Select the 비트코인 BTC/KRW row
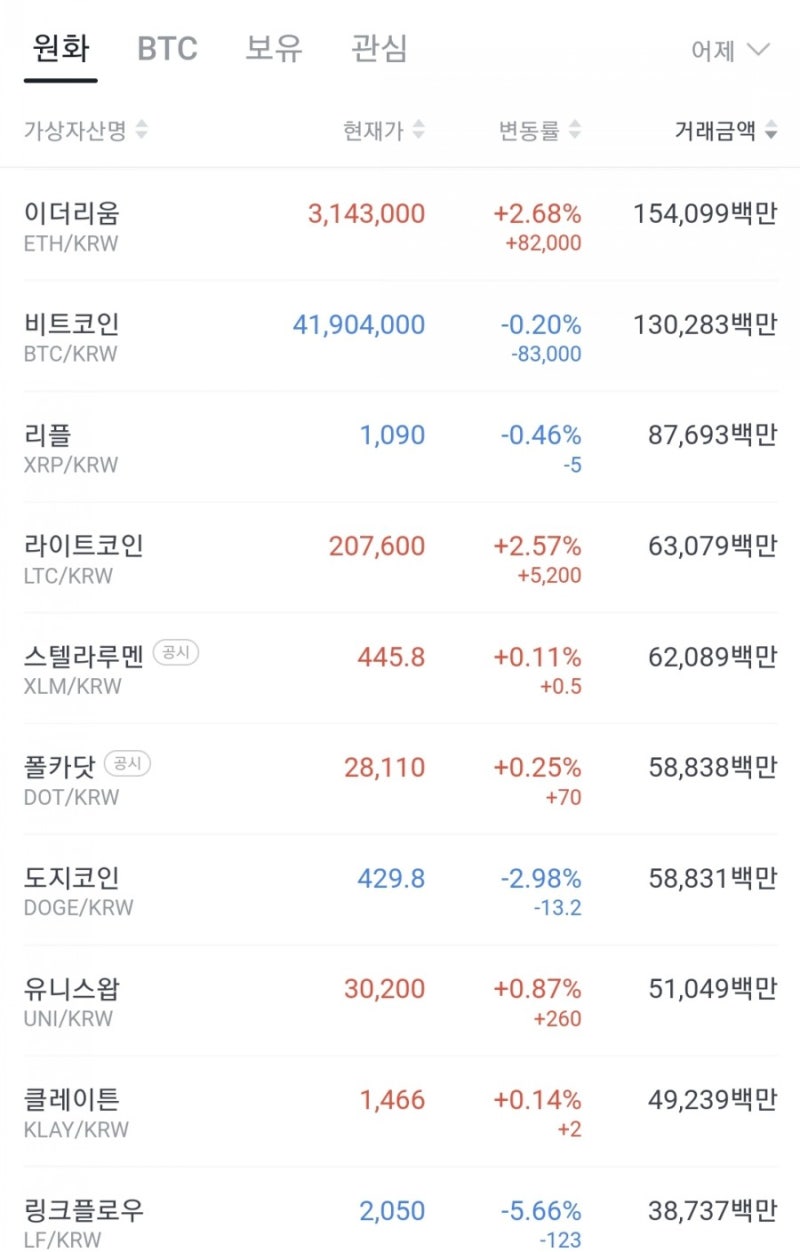This screenshot has height=1252, width=800. 400,335
